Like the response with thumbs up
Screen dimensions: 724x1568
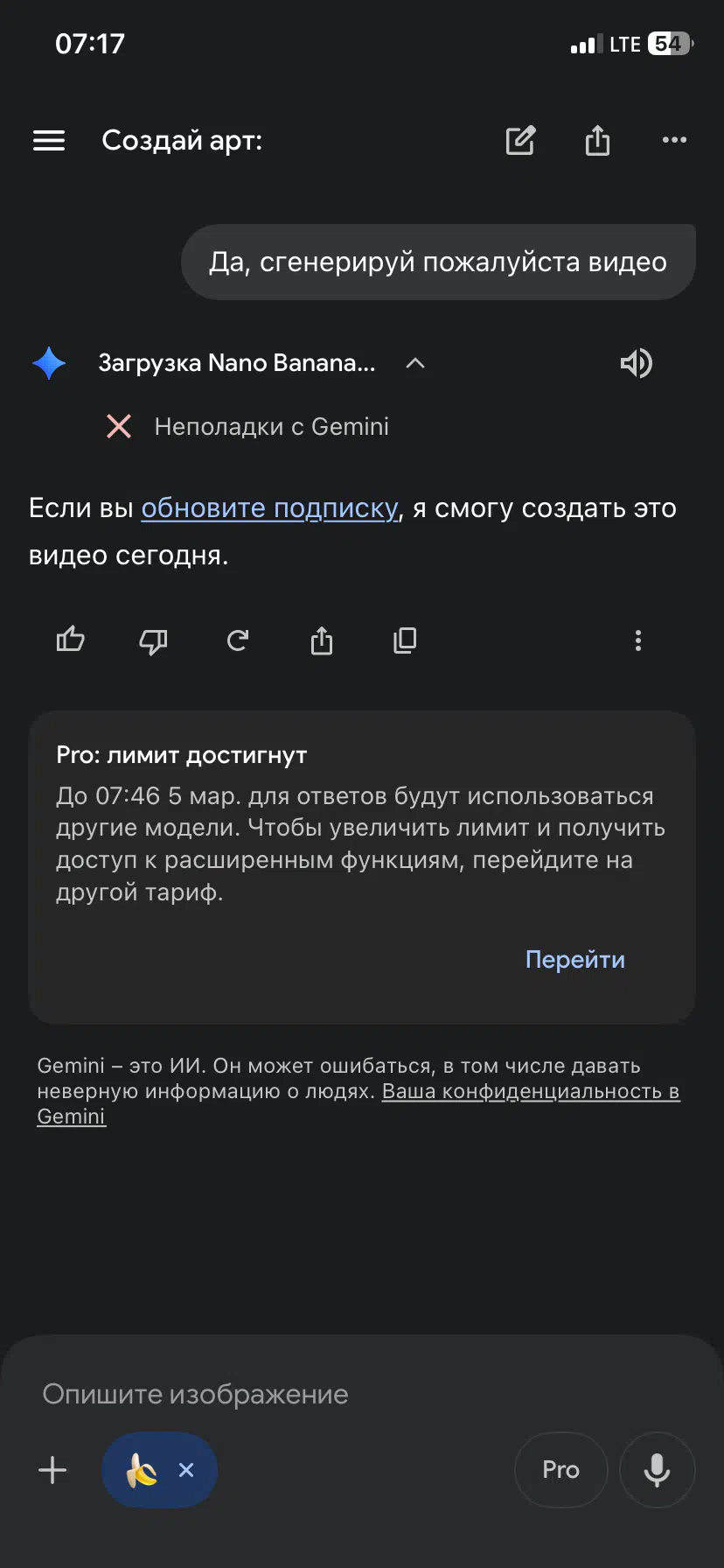click(x=71, y=640)
